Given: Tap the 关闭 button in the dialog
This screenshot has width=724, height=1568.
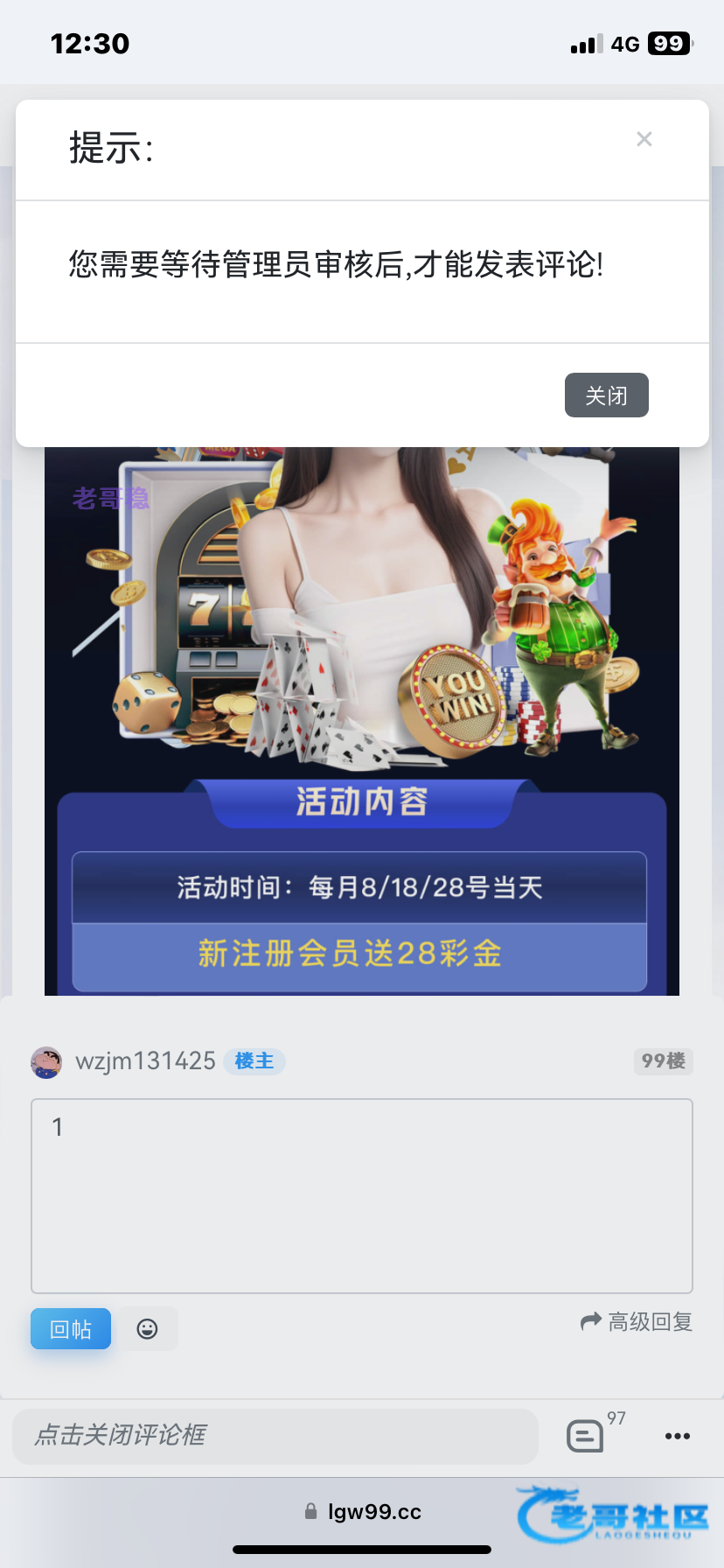Looking at the screenshot, I should [x=606, y=395].
